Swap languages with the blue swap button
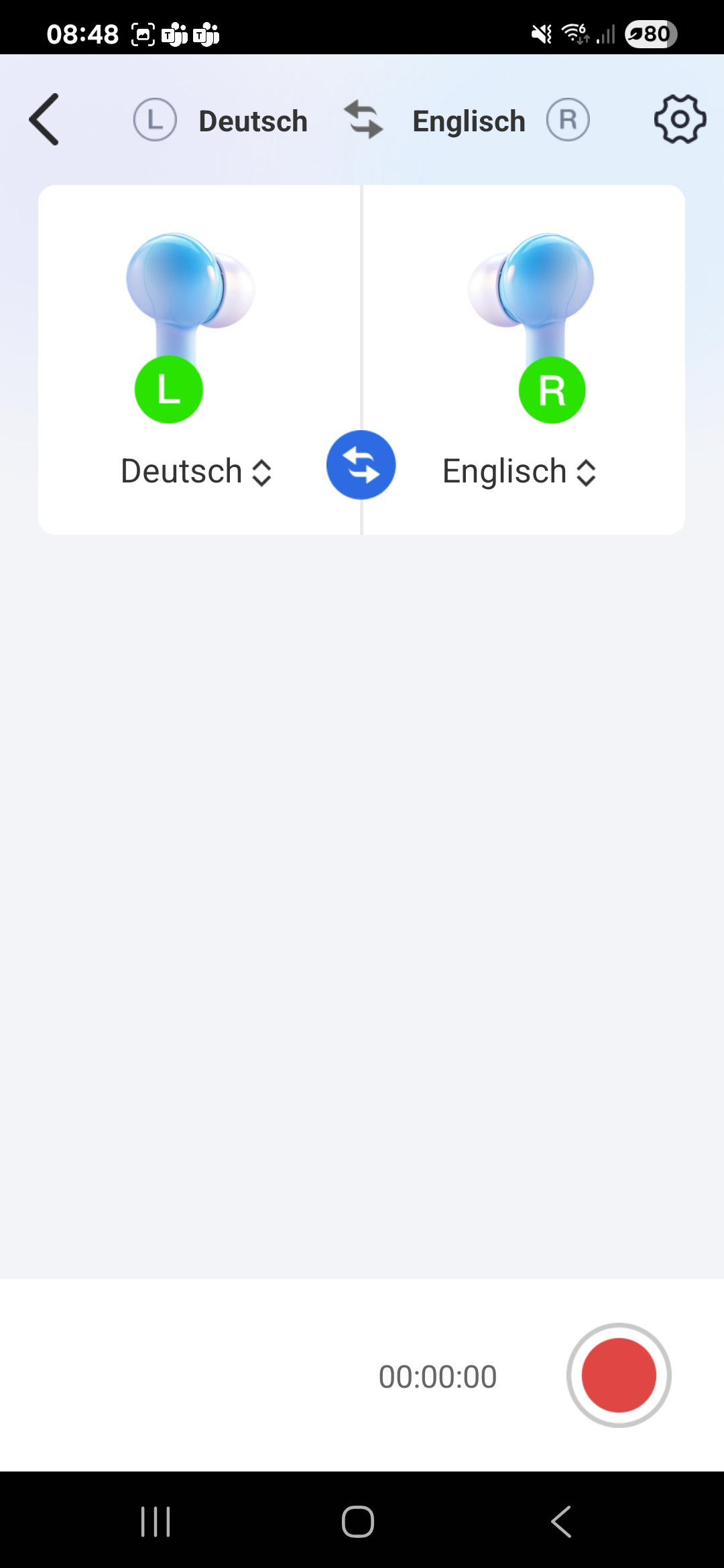Image resolution: width=724 pixels, height=1568 pixels. pyautogui.click(x=361, y=465)
